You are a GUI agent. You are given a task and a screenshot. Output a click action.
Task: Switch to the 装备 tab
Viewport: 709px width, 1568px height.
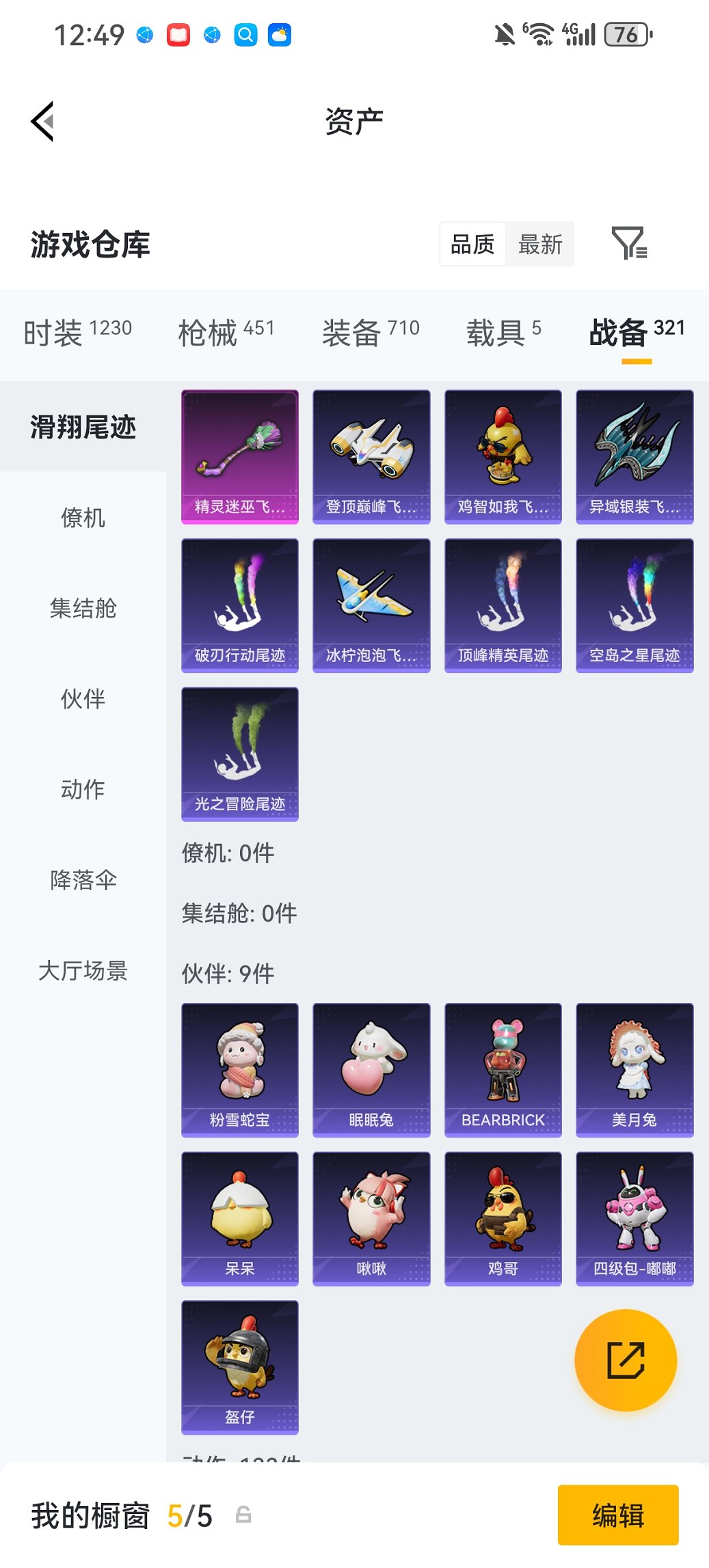(x=370, y=333)
